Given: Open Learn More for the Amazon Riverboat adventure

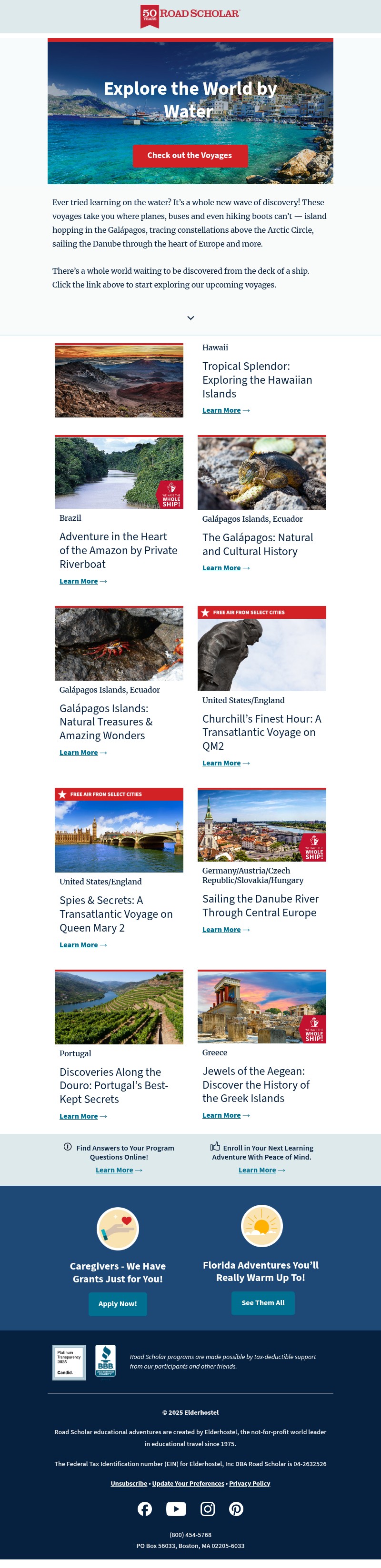Looking at the screenshot, I should click(x=79, y=581).
